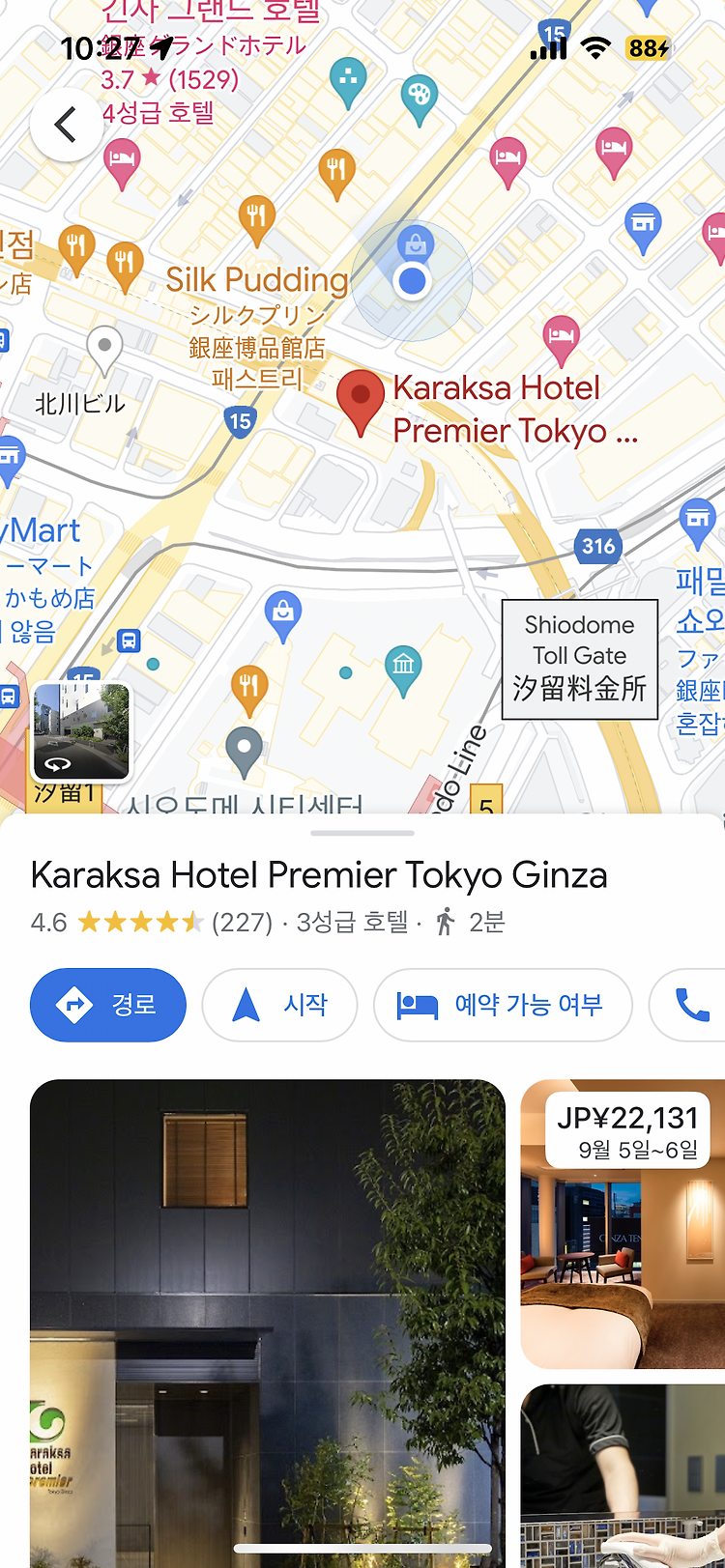Check availability via 예약 가능 여부

pyautogui.click(x=503, y=1005)
